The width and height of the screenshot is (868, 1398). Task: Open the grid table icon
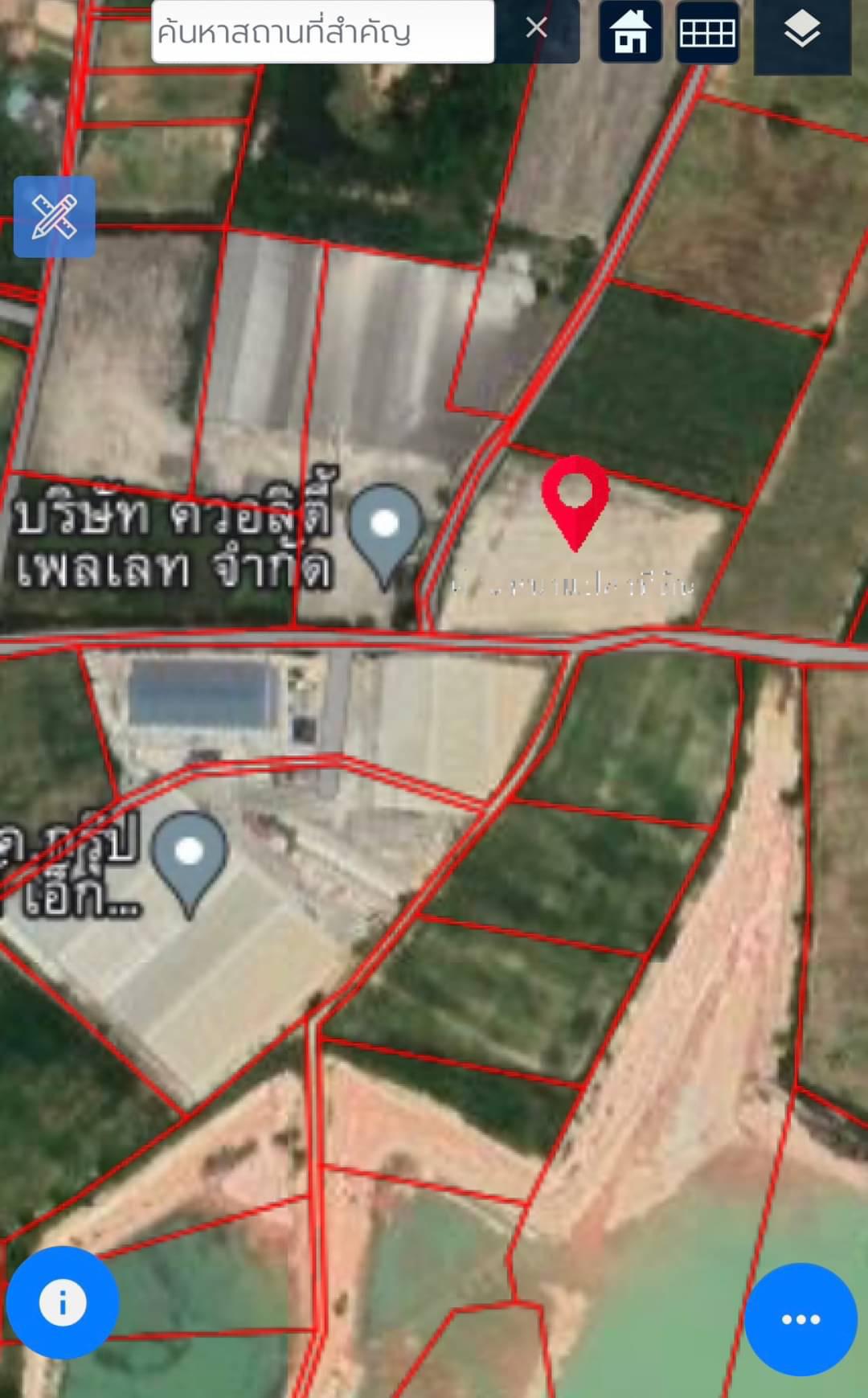(x=707, y=32)
